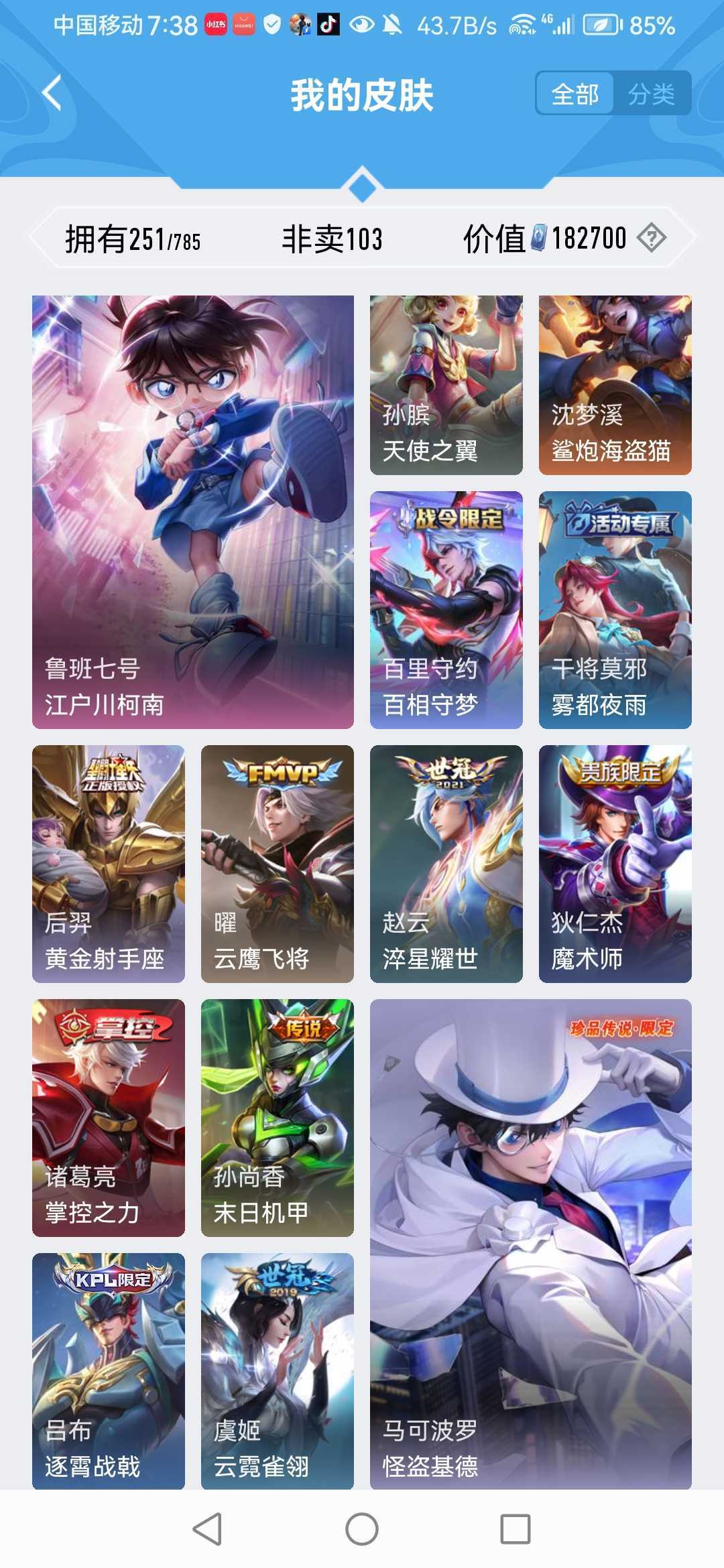Image resolution: width=724 pixels, height=1568 pixels.
Task: Open 虞姬 云霓雀翎 skin card
Action: pyautogui.click(x=278, y=1372)
